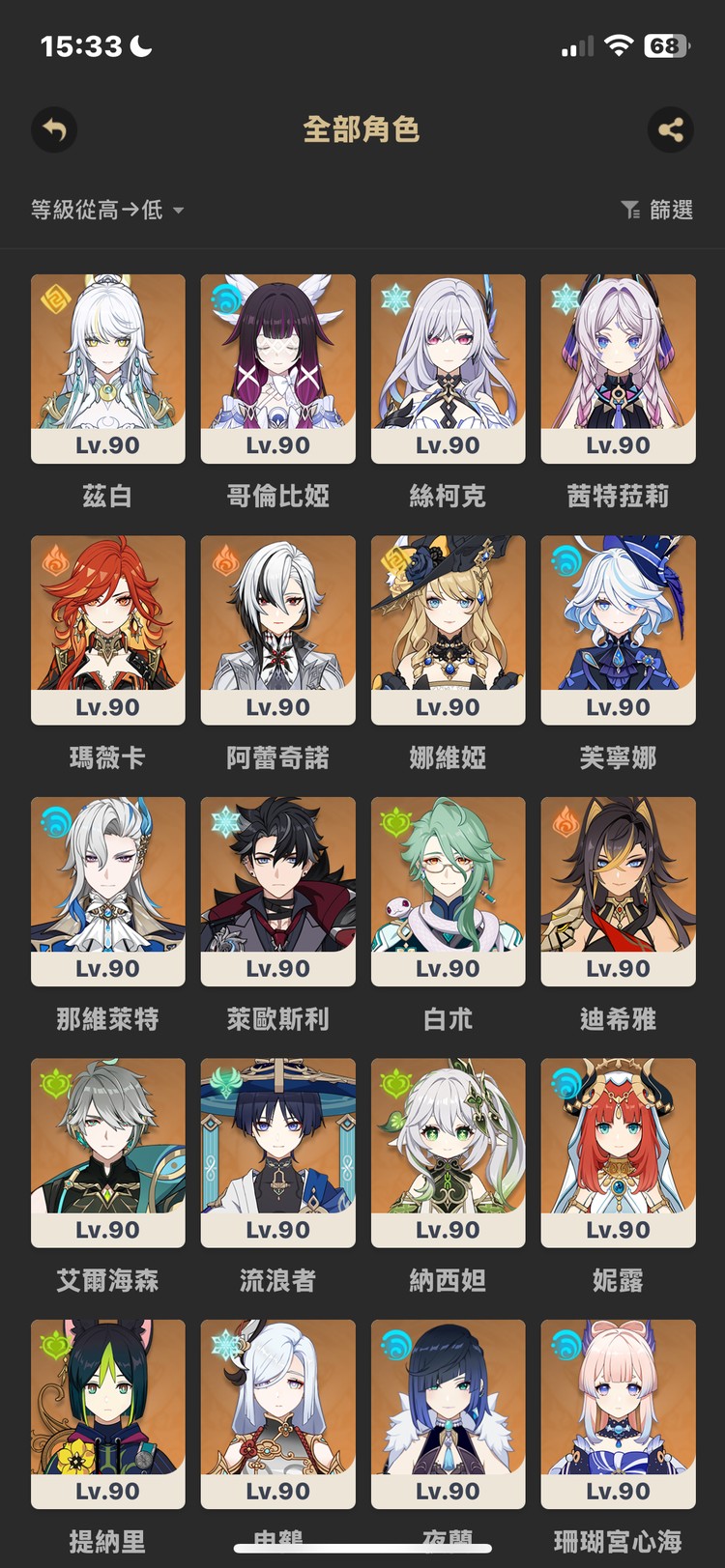
Task: Select the 娜維婭 card
Action: [x=448, y=630]
